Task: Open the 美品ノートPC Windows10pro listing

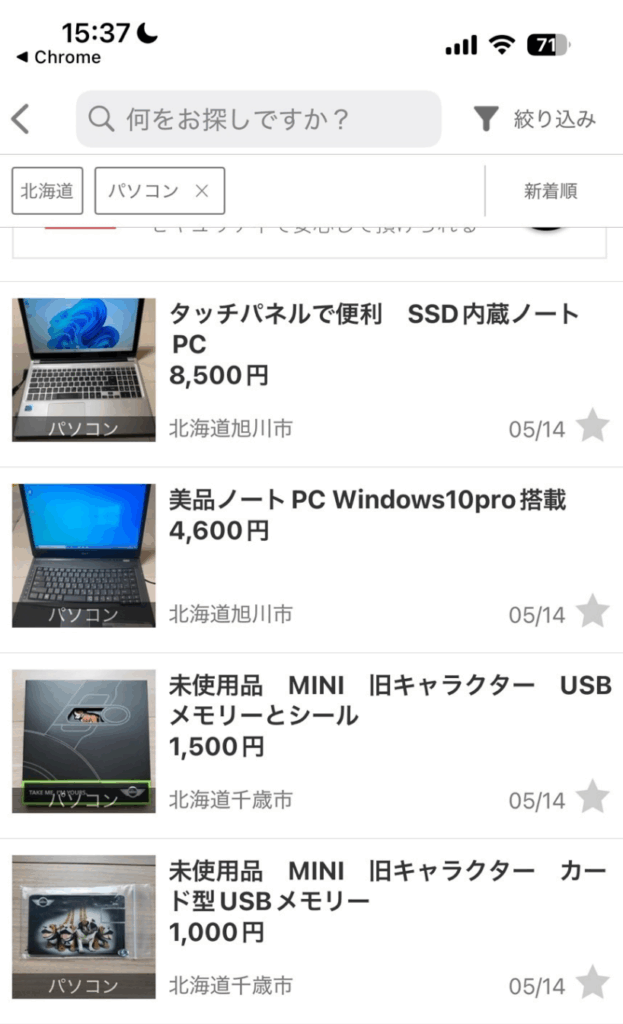Action: tap(367, 500)
